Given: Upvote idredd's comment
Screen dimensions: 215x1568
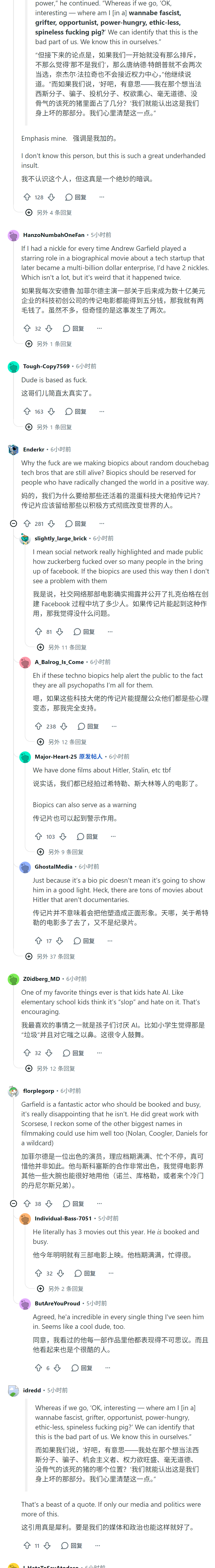Looking at the screenshot, I should click(27, 1545).
